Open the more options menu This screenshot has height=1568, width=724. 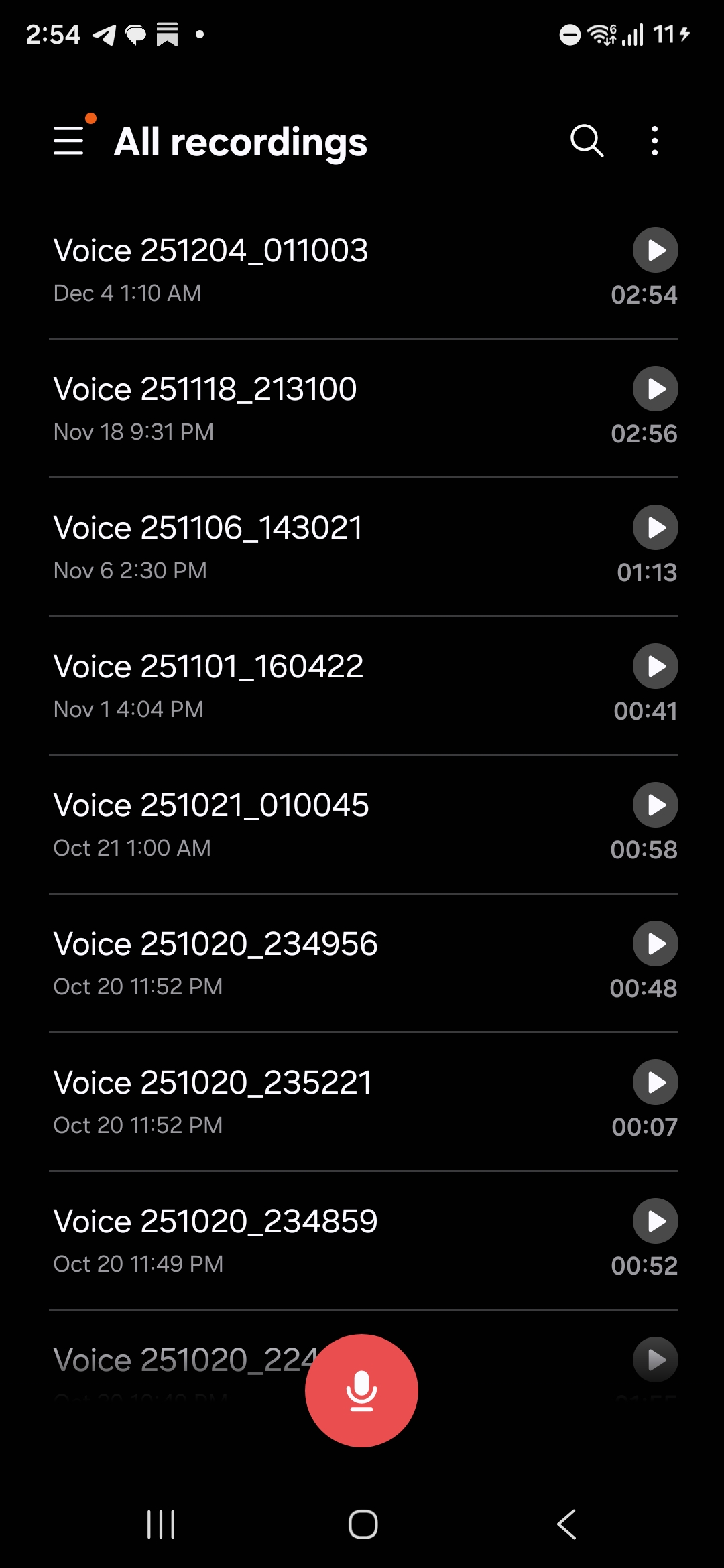(654, 141)
